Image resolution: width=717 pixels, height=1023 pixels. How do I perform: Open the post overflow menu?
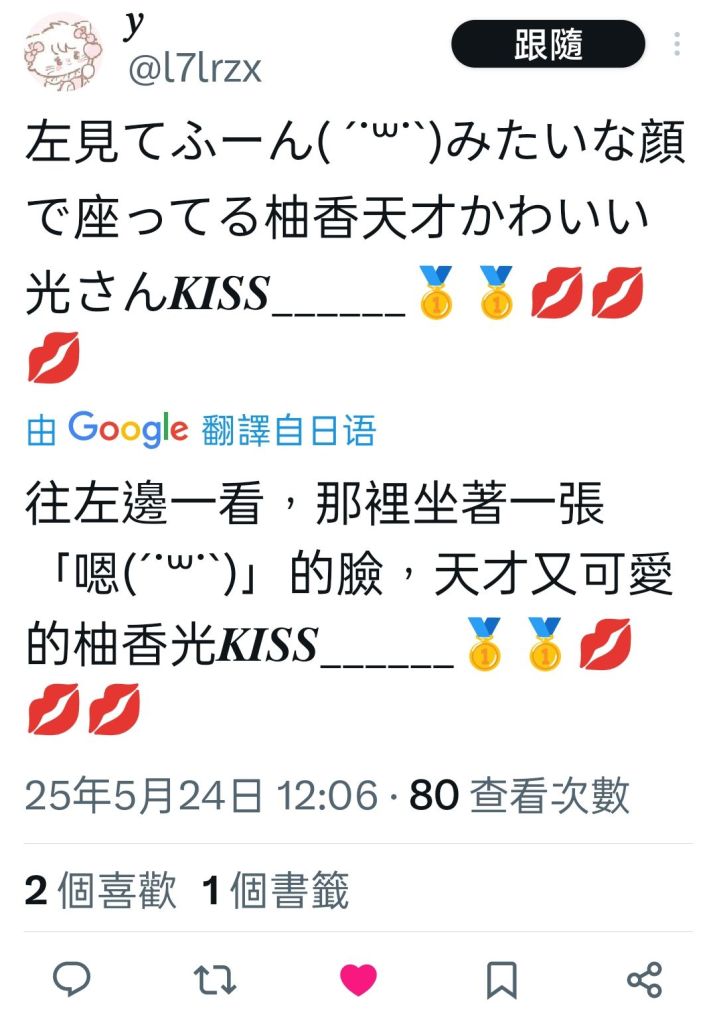click(678, 45)
